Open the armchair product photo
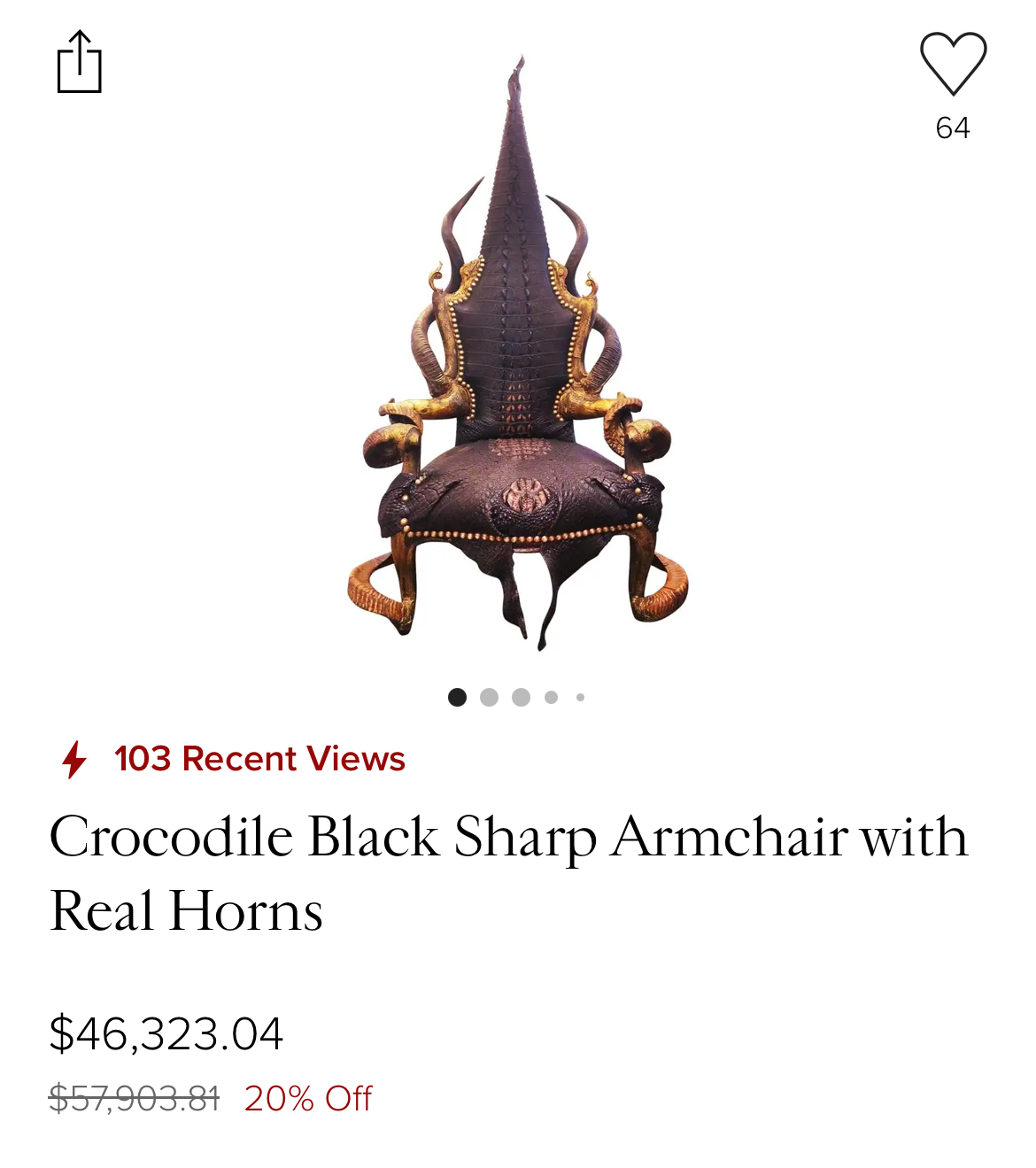This screenshot has height=1168, width=1036. (x=518, y=372)
